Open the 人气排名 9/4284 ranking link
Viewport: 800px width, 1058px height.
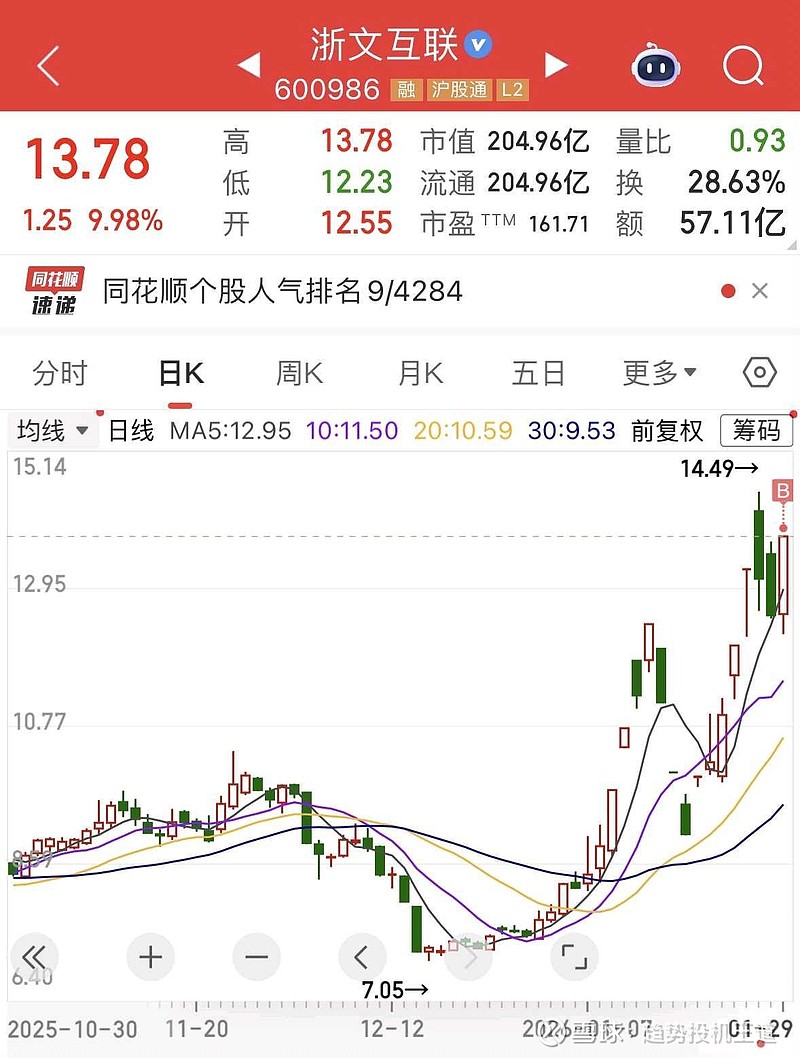[x=280, y=291]
